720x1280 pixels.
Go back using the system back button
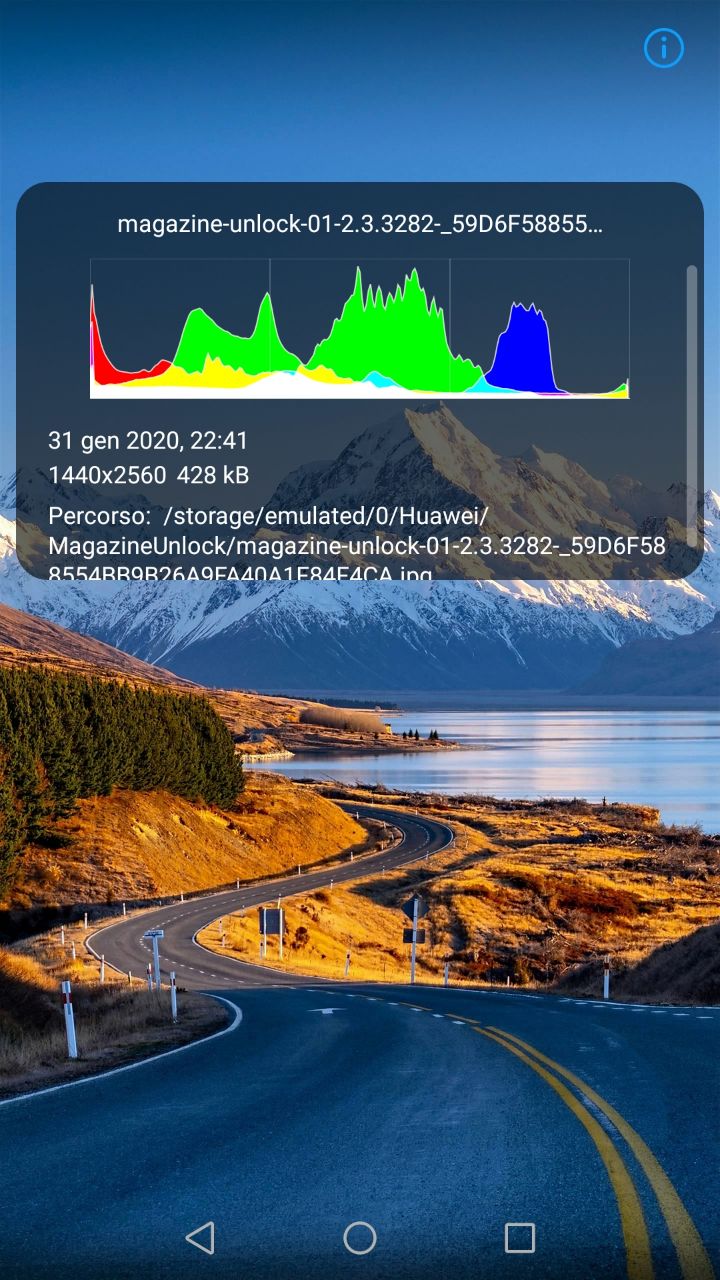200,1238
